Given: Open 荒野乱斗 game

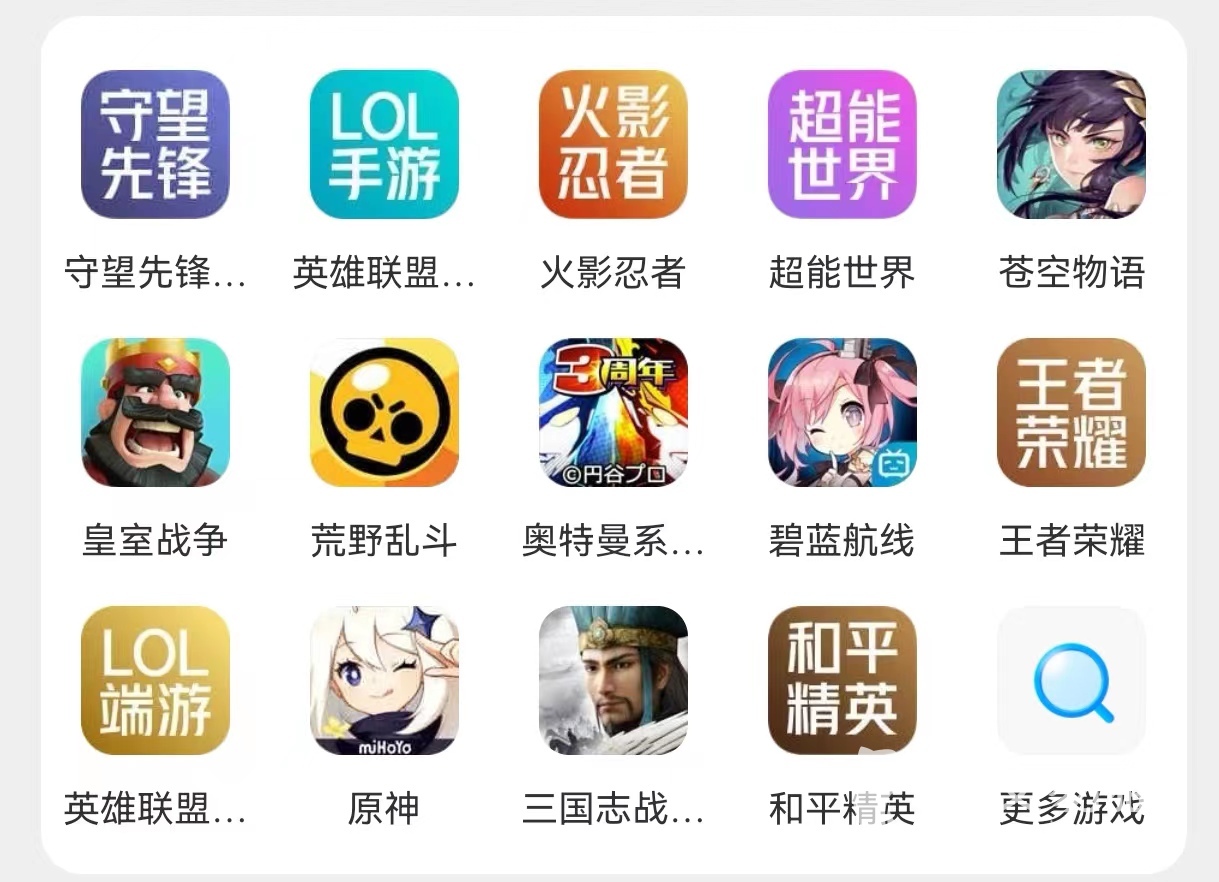Looking at the screenshot, I should pyautogui.click(x=384, y=412).
